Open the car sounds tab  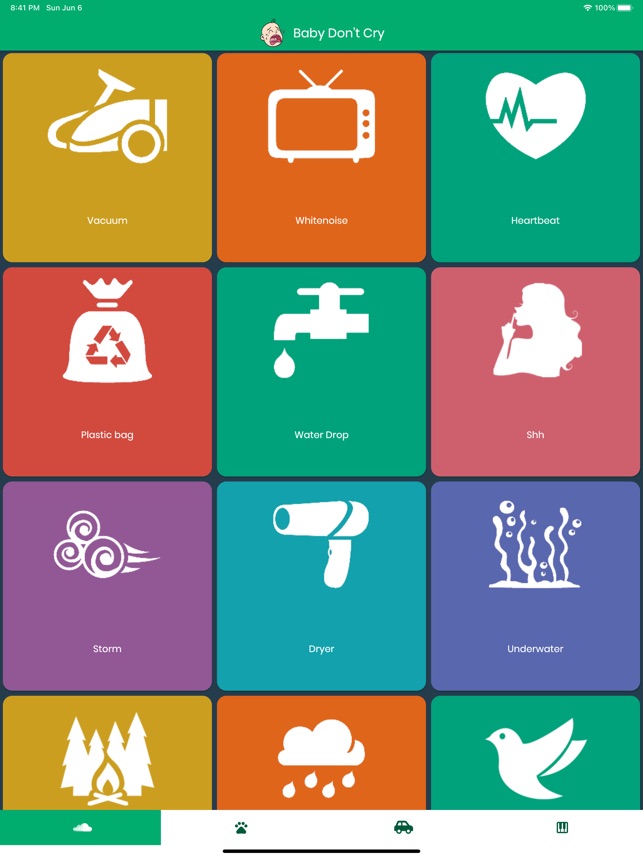click(403, 828)
